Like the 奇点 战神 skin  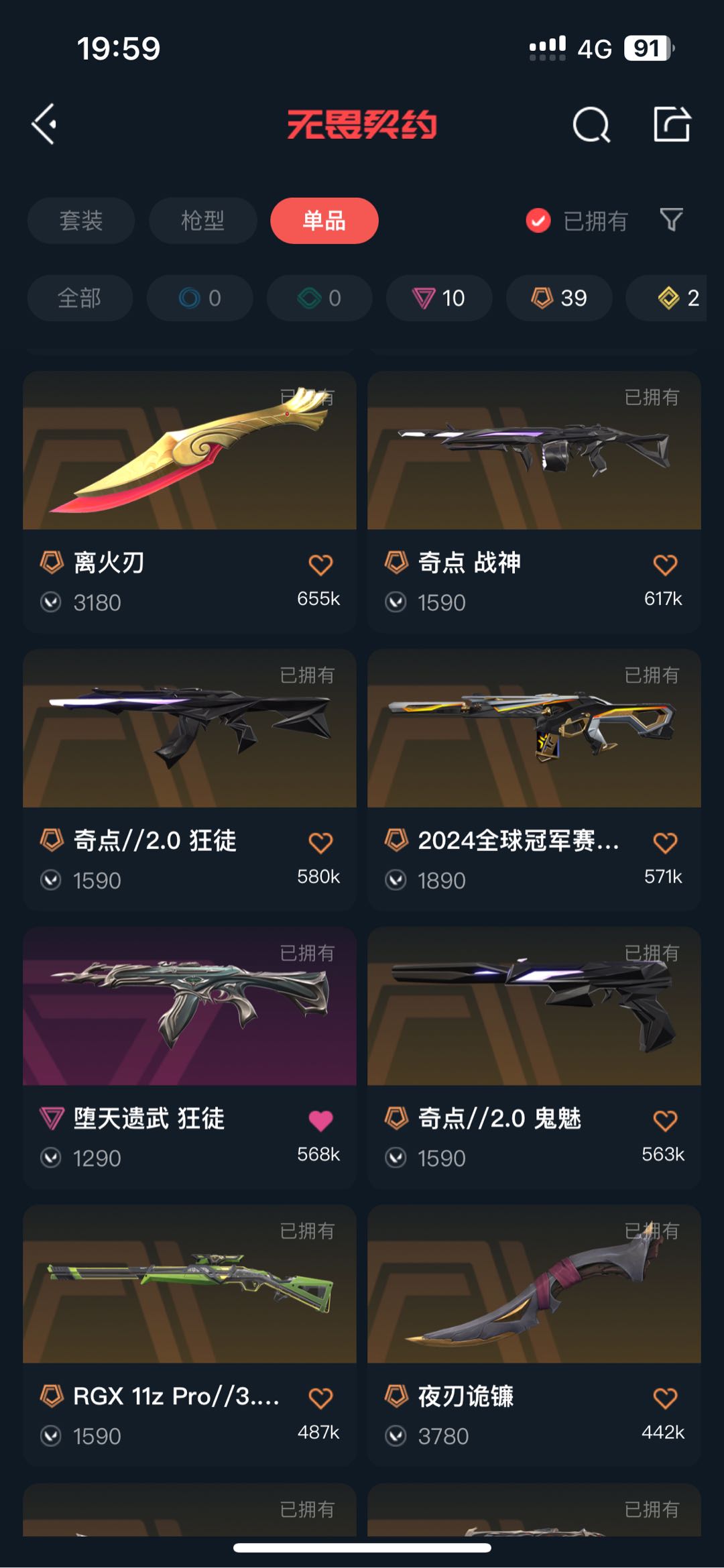tap(665, 565)
